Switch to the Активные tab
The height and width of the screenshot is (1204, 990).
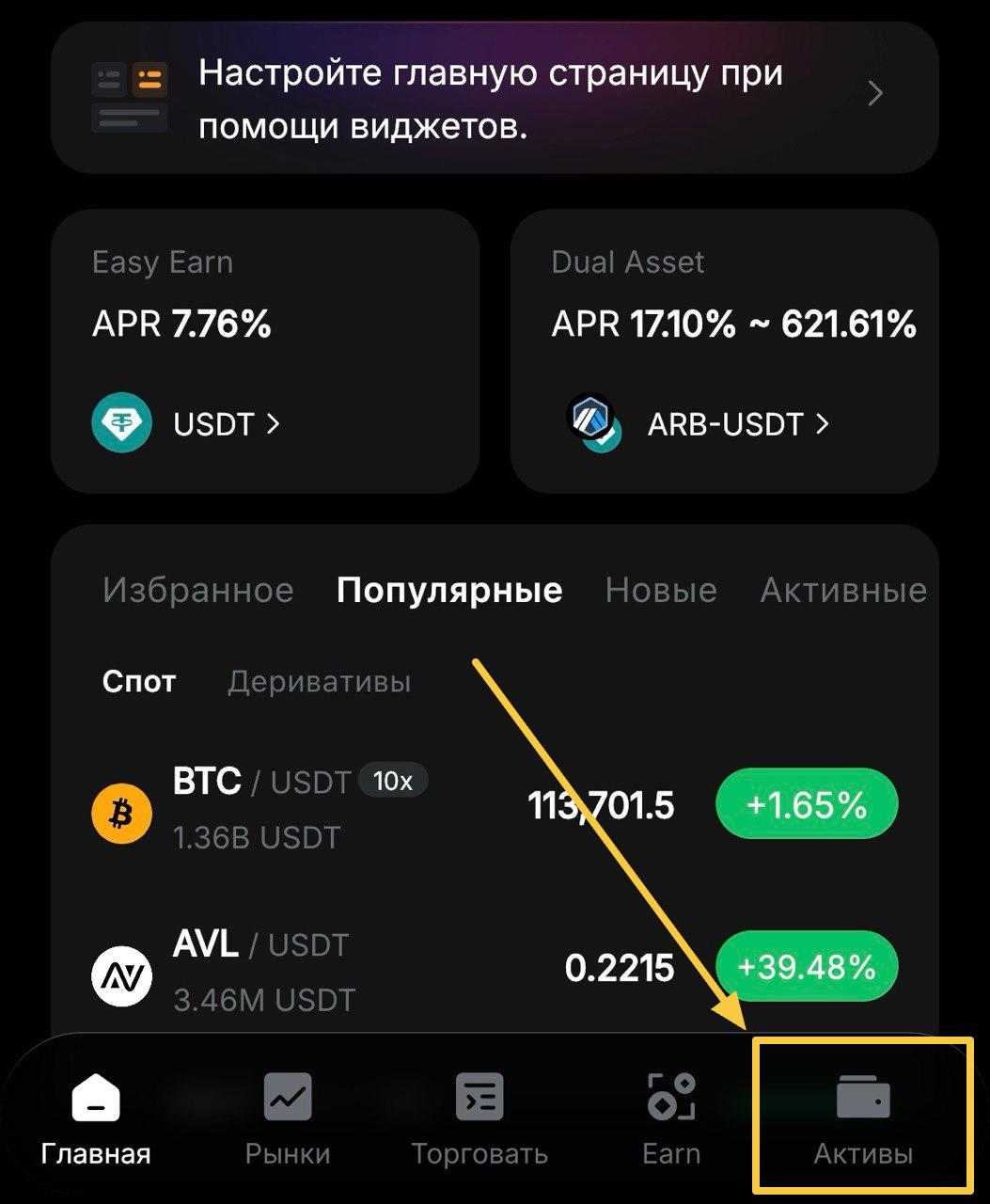pyautogui.click(x=843, y=591)
